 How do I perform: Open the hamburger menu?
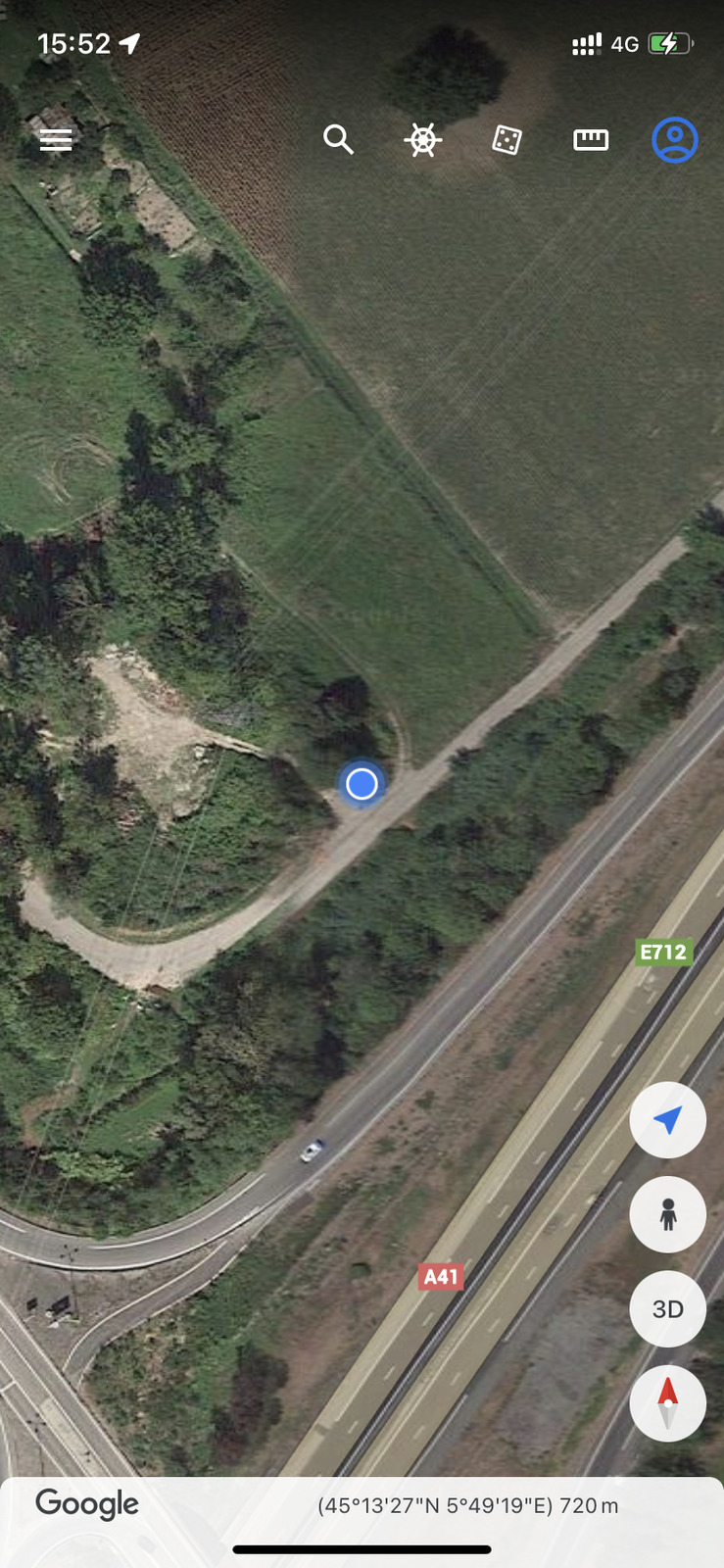[x=56, y=140]
